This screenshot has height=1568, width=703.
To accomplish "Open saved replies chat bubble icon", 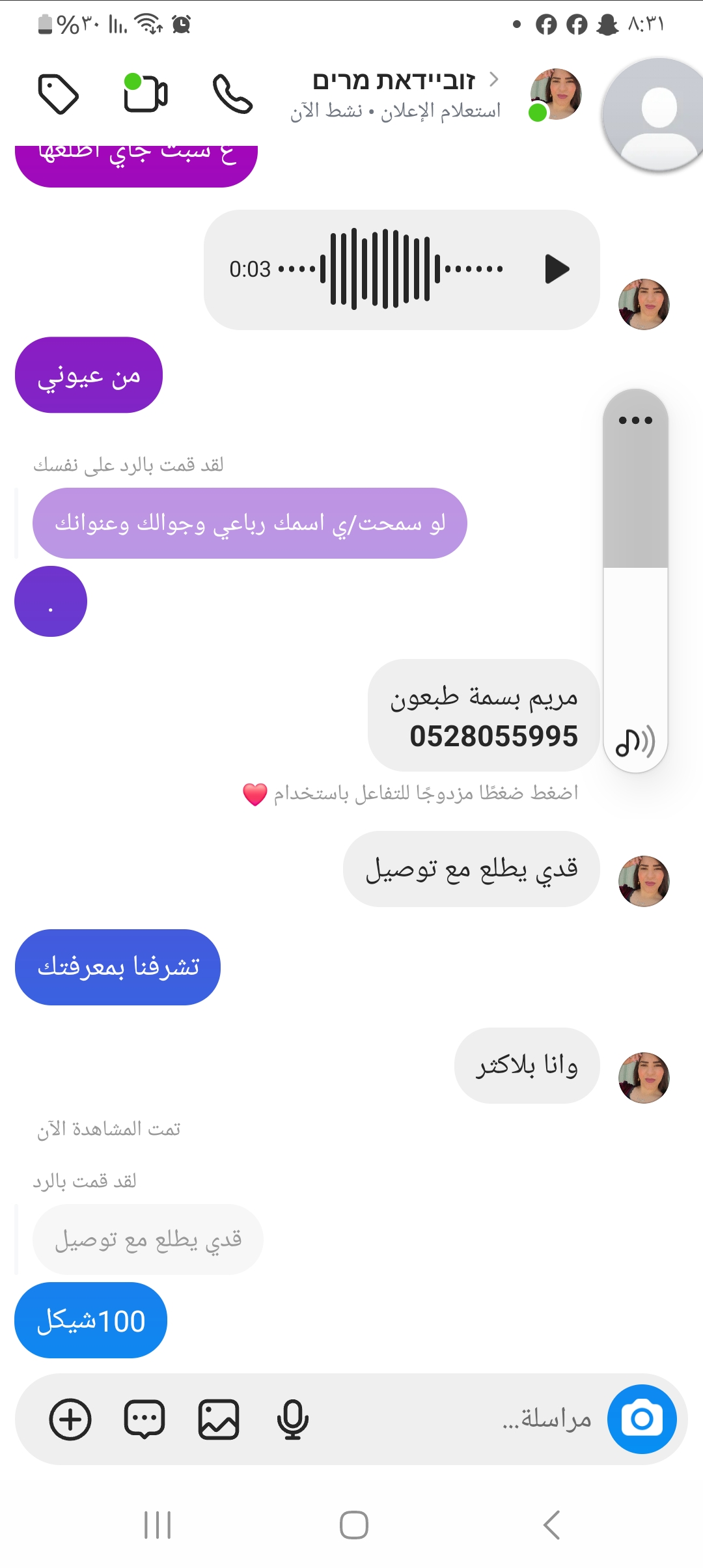I will [x=145, y=1419].
